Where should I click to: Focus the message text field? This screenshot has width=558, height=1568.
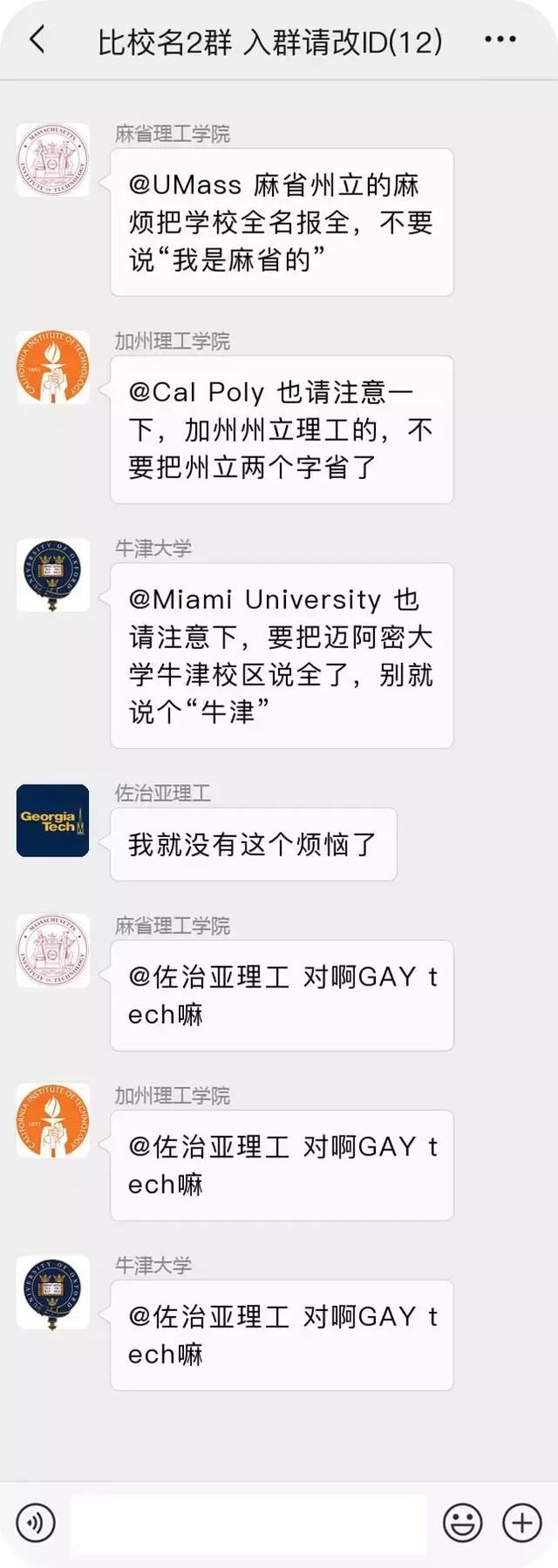click(249, 1523)
